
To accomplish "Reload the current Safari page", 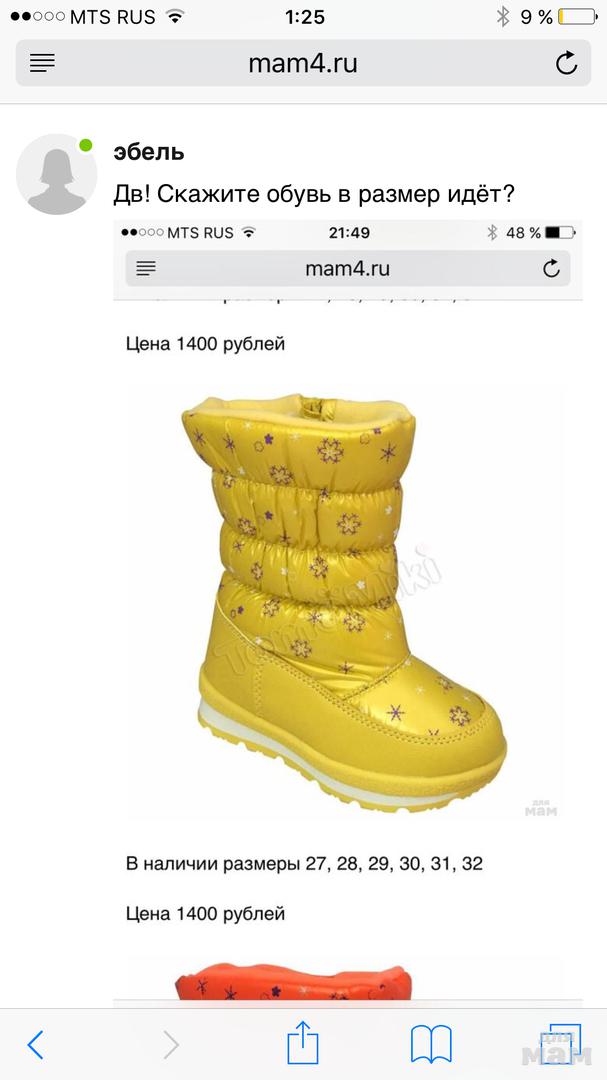I will click(x=566, y=64).
